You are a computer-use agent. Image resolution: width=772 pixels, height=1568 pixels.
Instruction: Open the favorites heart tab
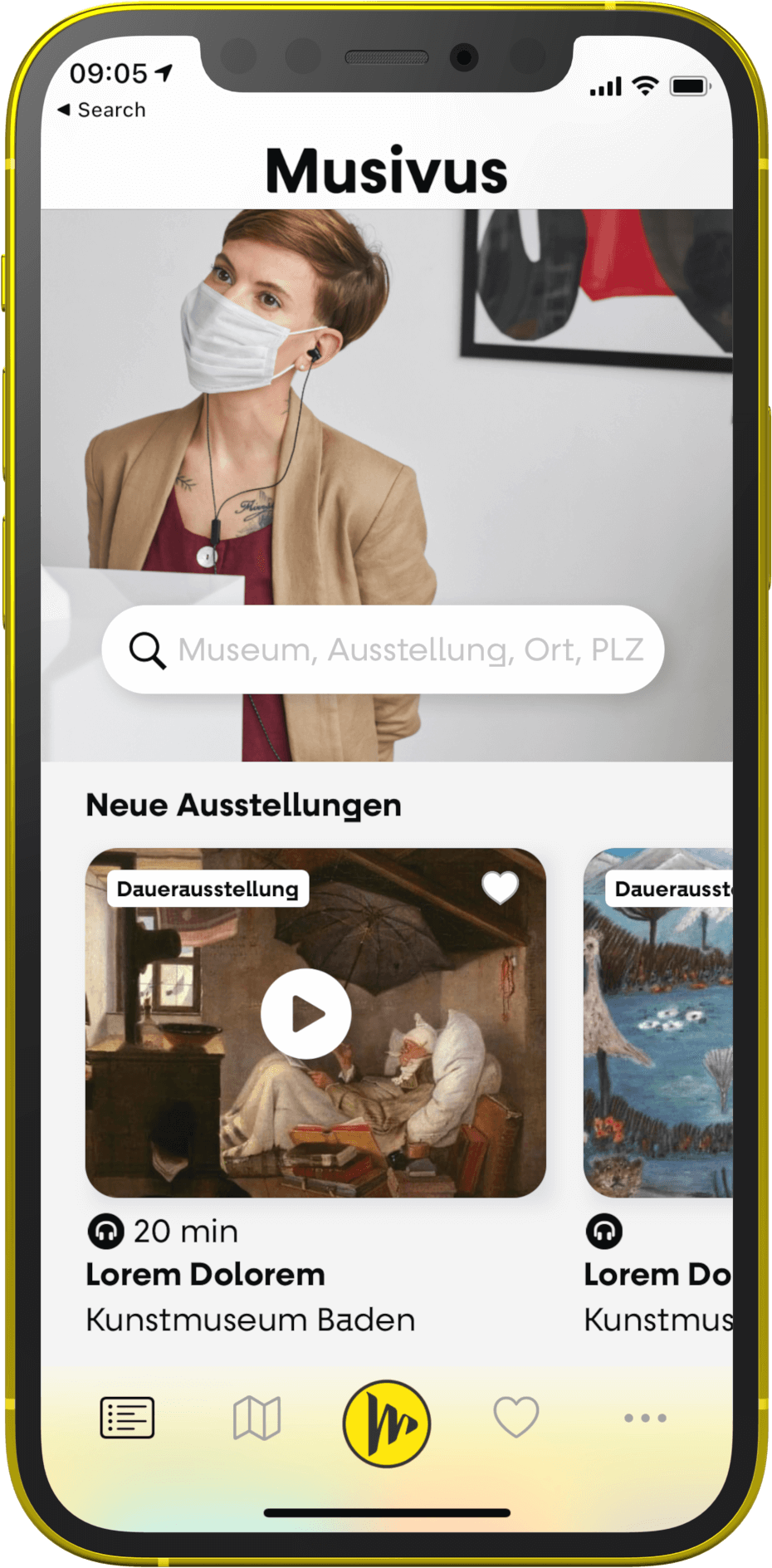pyautogui.click(x=516, y=1417)
